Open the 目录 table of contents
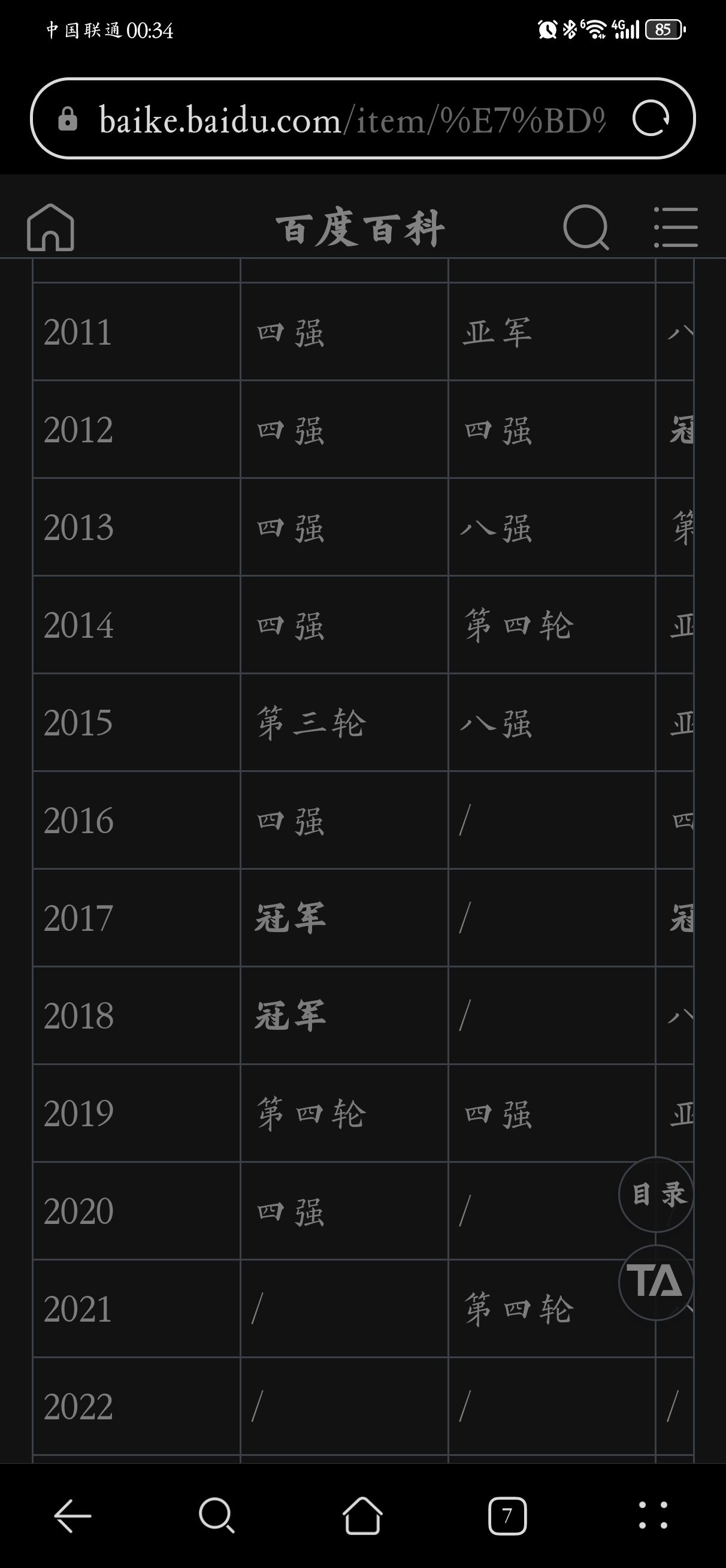This screenshot has width=726, height=1568. pyautogui.click(x=656, y=1194)
